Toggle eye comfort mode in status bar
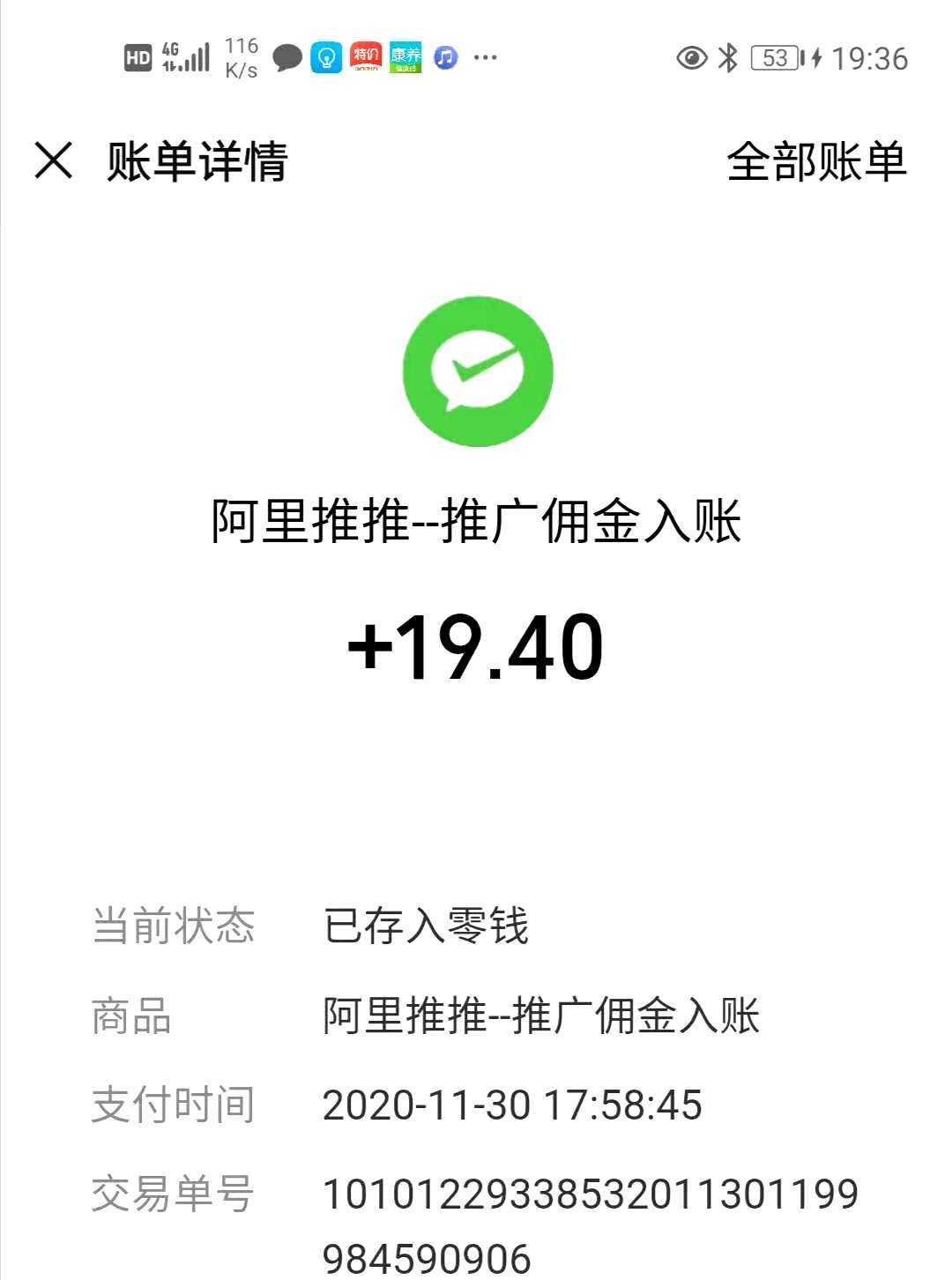 point(694,56)
